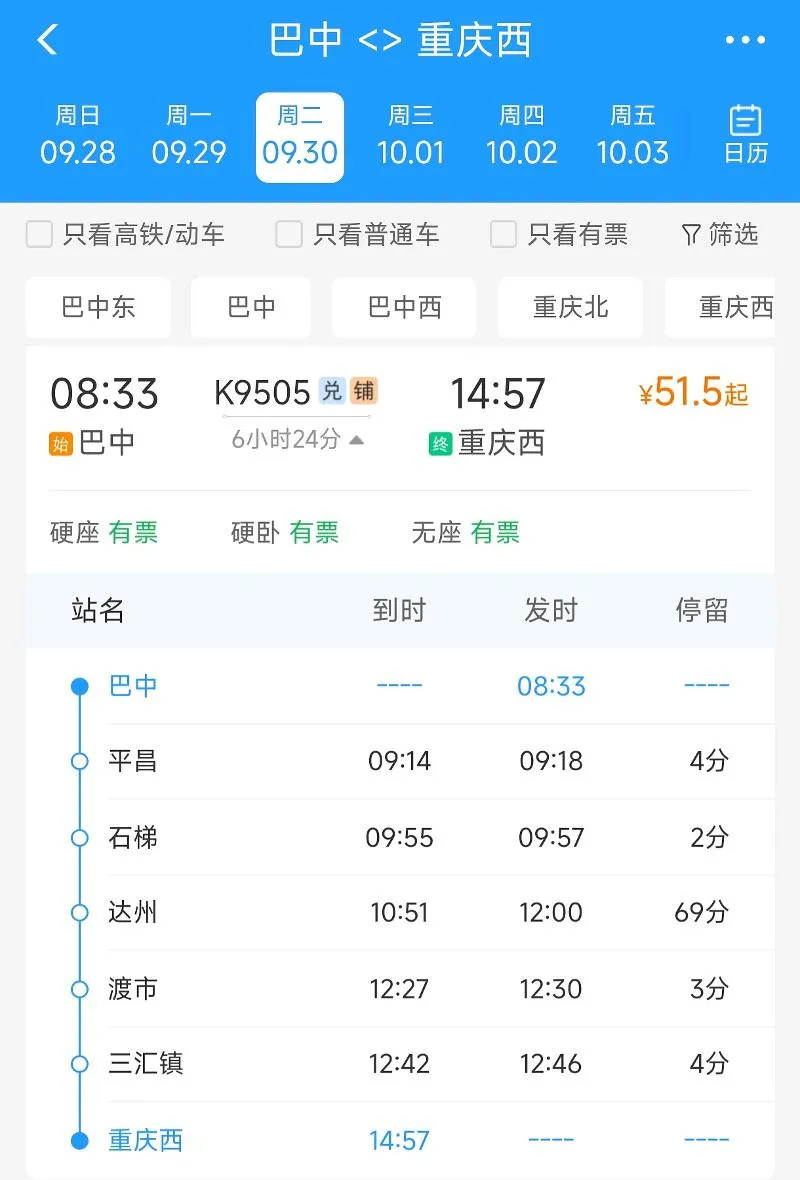Open the 筛选 filter options
The height and width of the screenshot is (1180, 800).
click(x=720, y=235)
